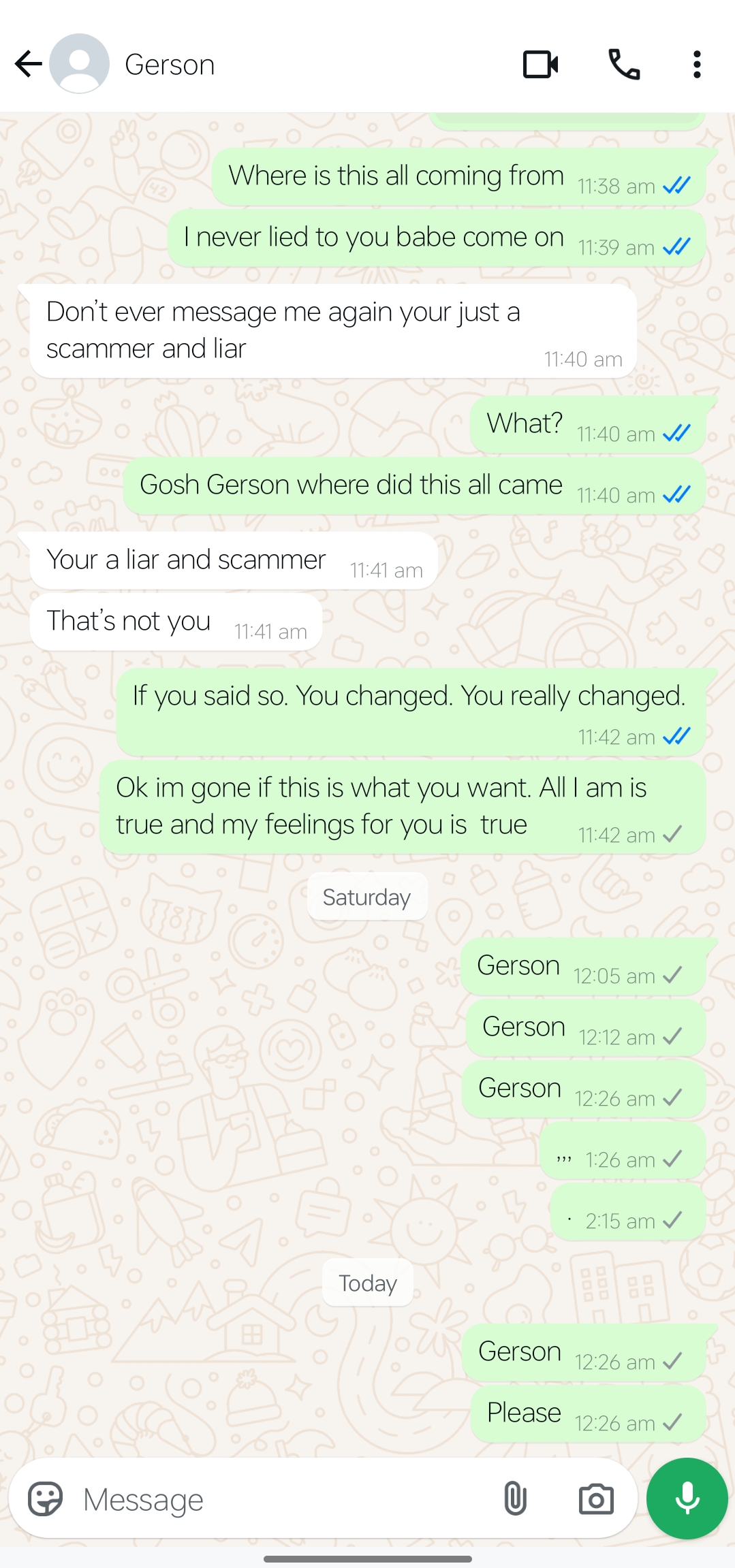Viewport: 735px width, 1568px height.
Task: Open Gerson's contact info from header
Action: 170,65
